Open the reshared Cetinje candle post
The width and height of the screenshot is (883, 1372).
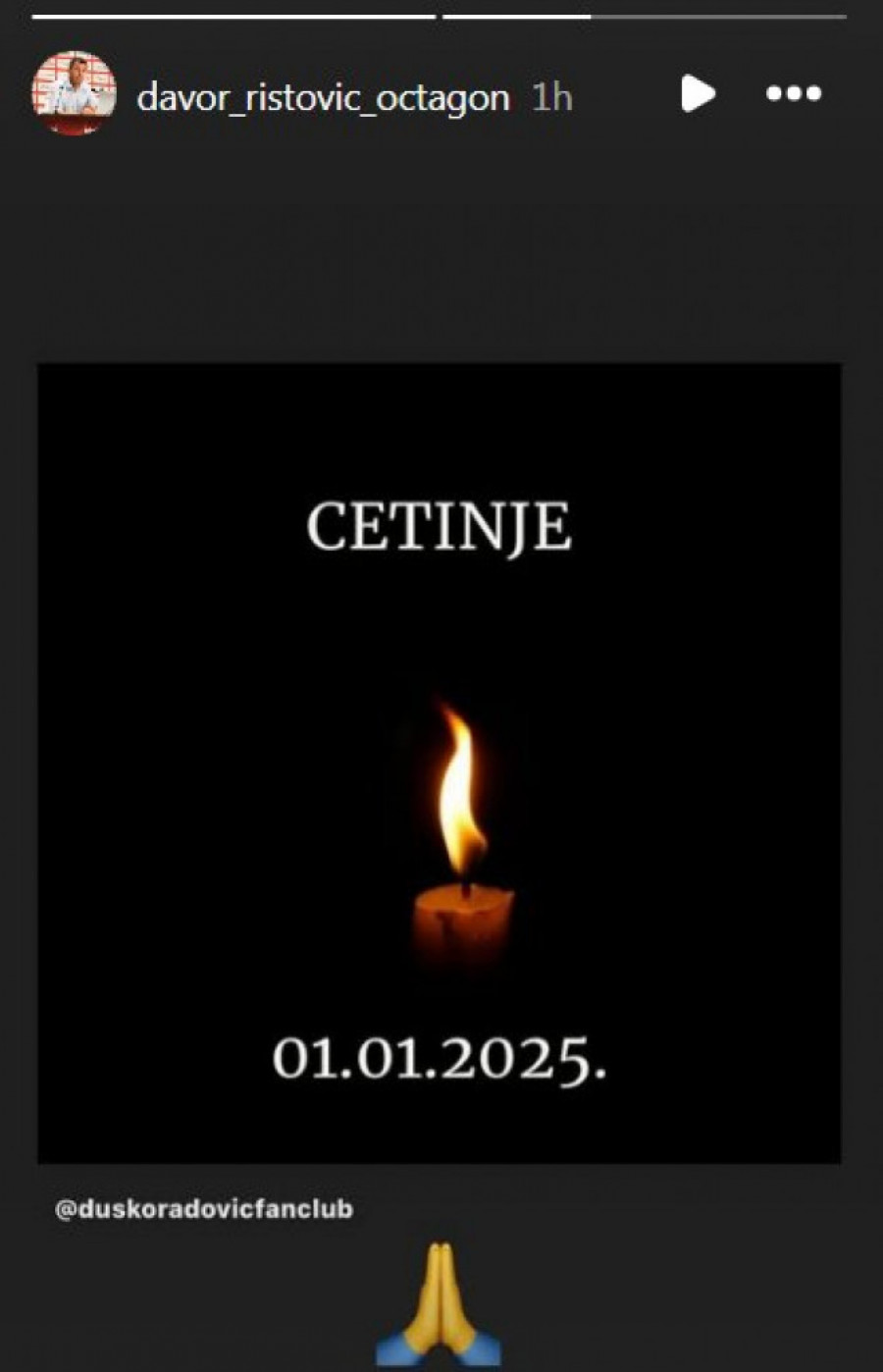pos(439,763)
